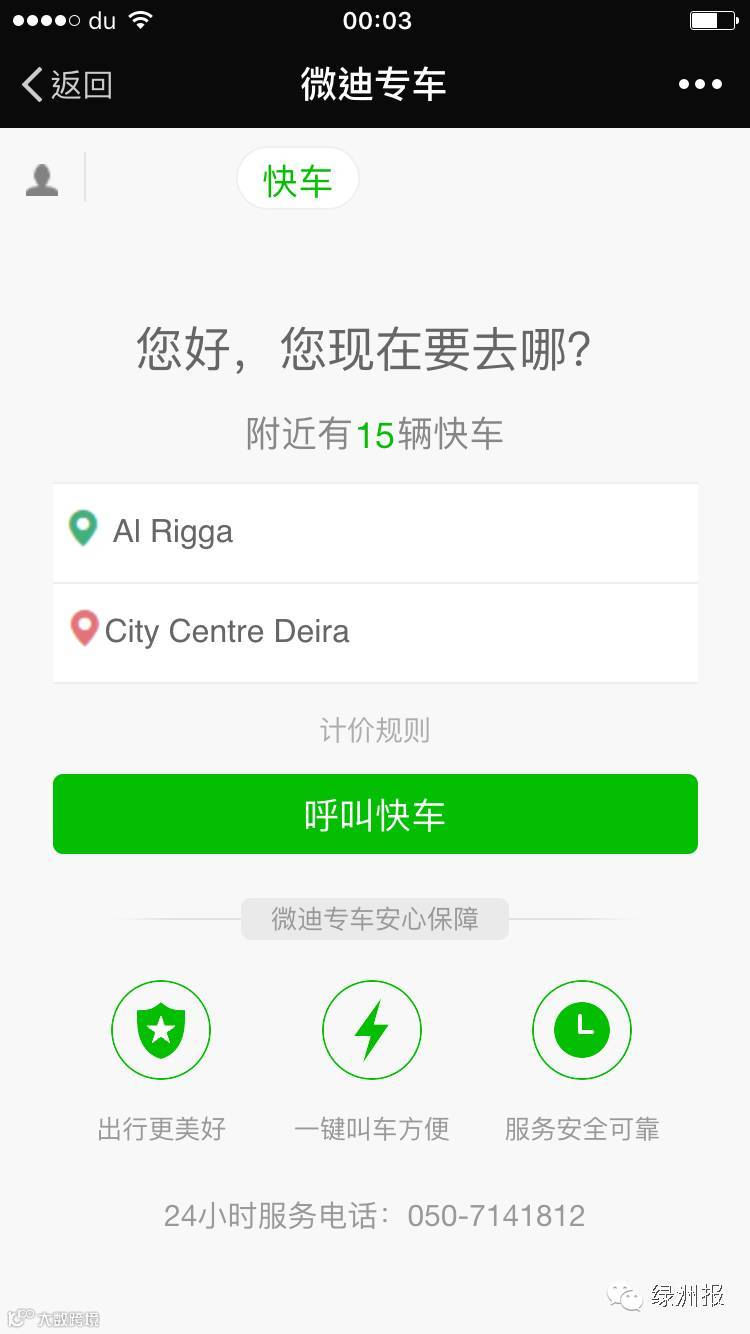Change the City Centre Deira destination
The width and height of the screenshot is (750, 1334).
tap(375, 632)
